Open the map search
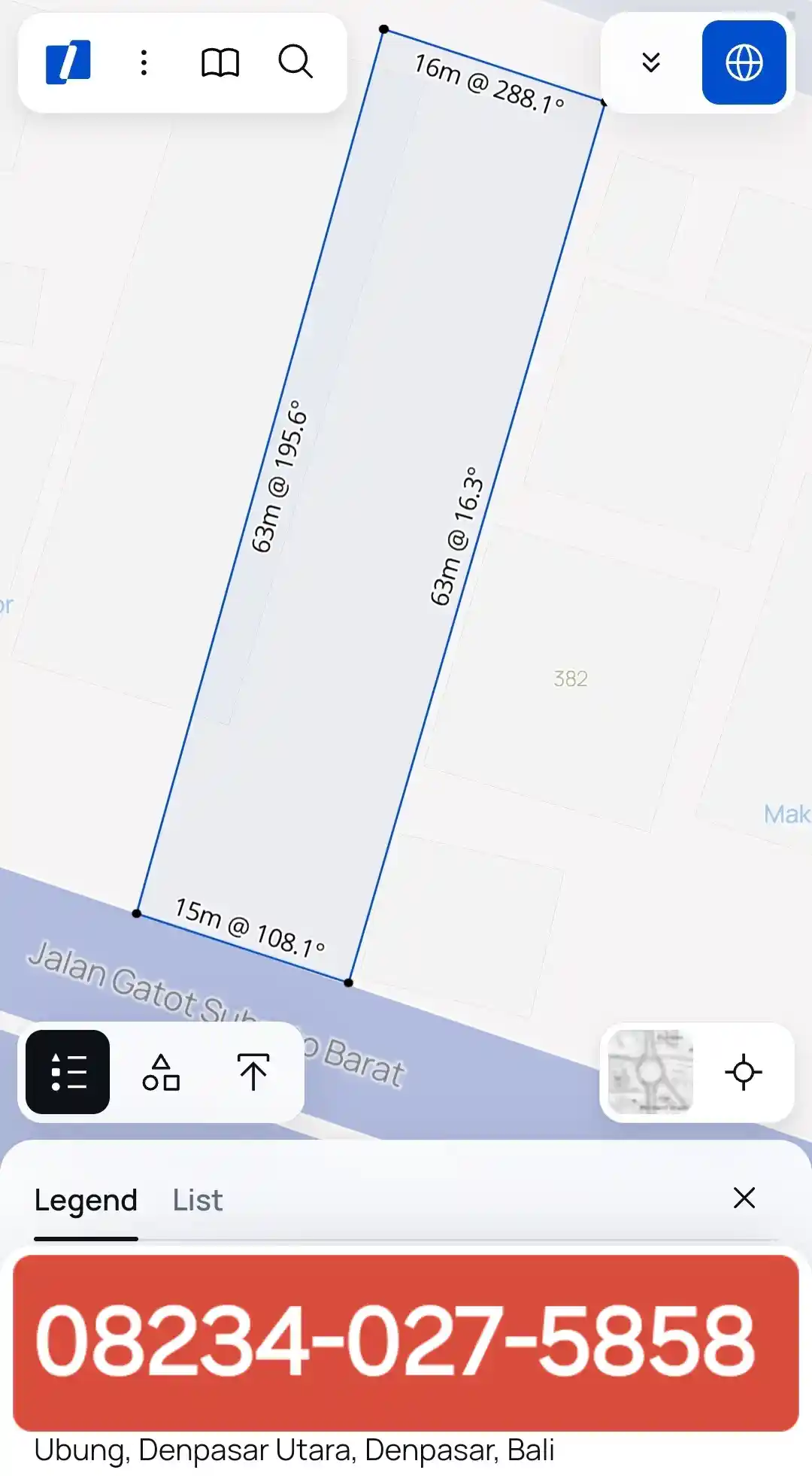812x1476 pixels. tap(295, 62)
